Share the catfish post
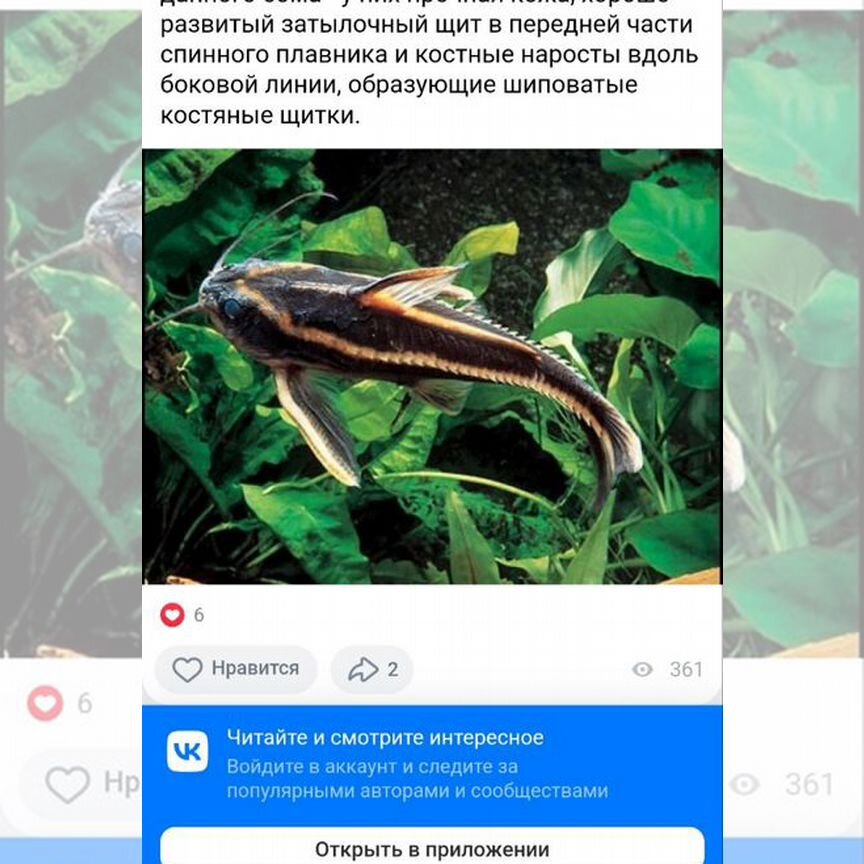The height and width of the screenshot is (864, 864). tap(372, 669)
